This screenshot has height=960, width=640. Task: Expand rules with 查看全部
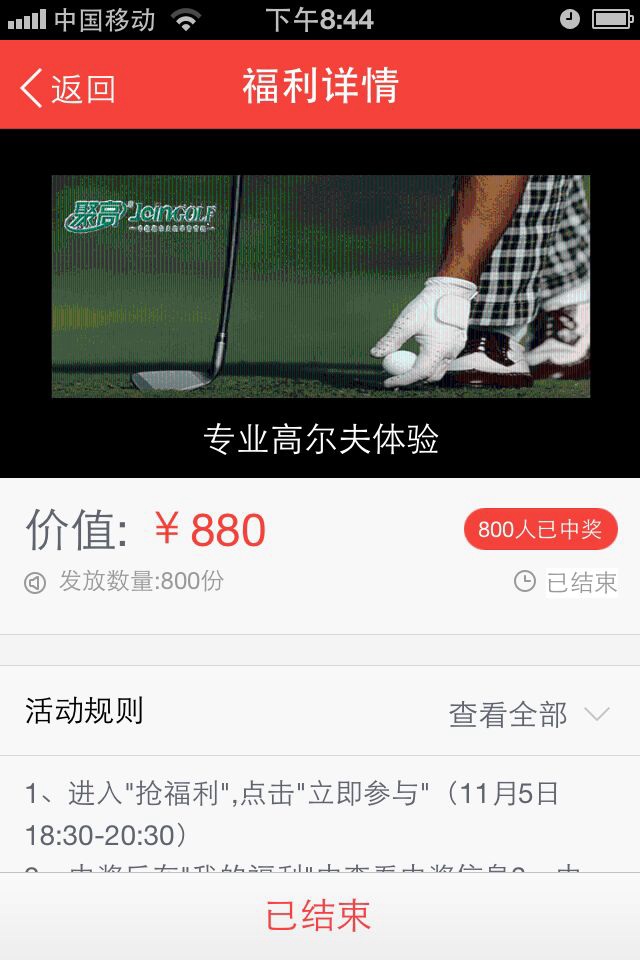pos(528,714)
